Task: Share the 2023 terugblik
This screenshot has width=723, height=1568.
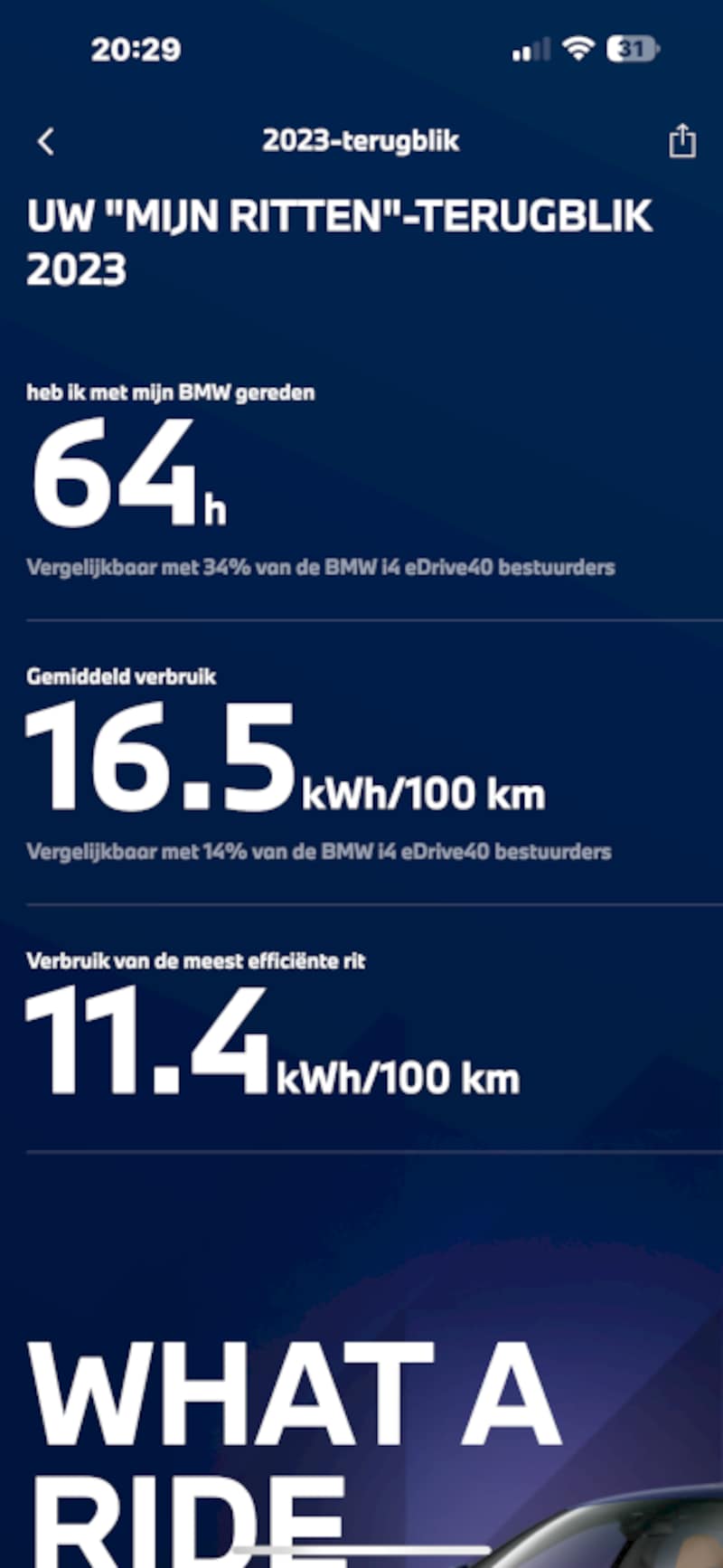Action: (x=682, y=140)
